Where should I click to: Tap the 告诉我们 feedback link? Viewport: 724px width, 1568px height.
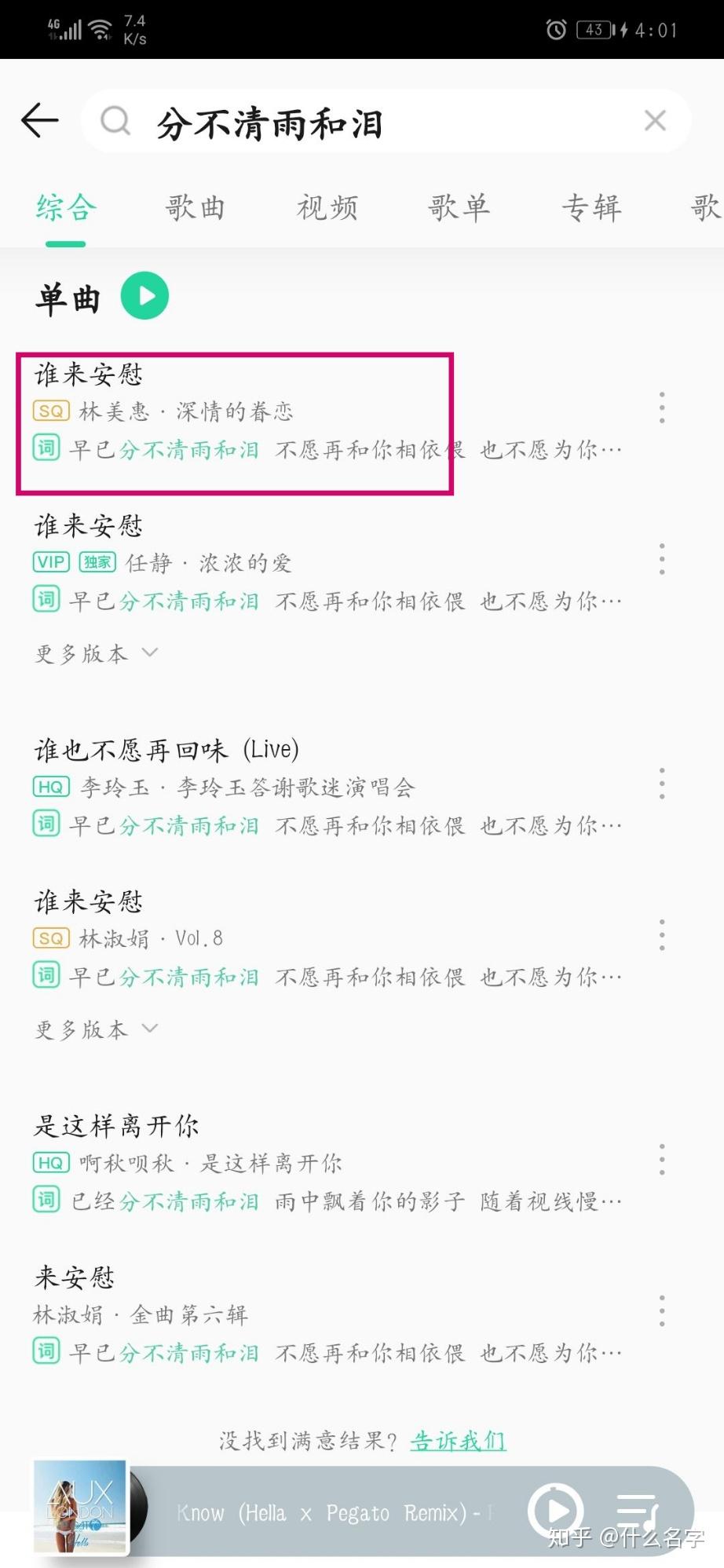[x=458, y=1441]
